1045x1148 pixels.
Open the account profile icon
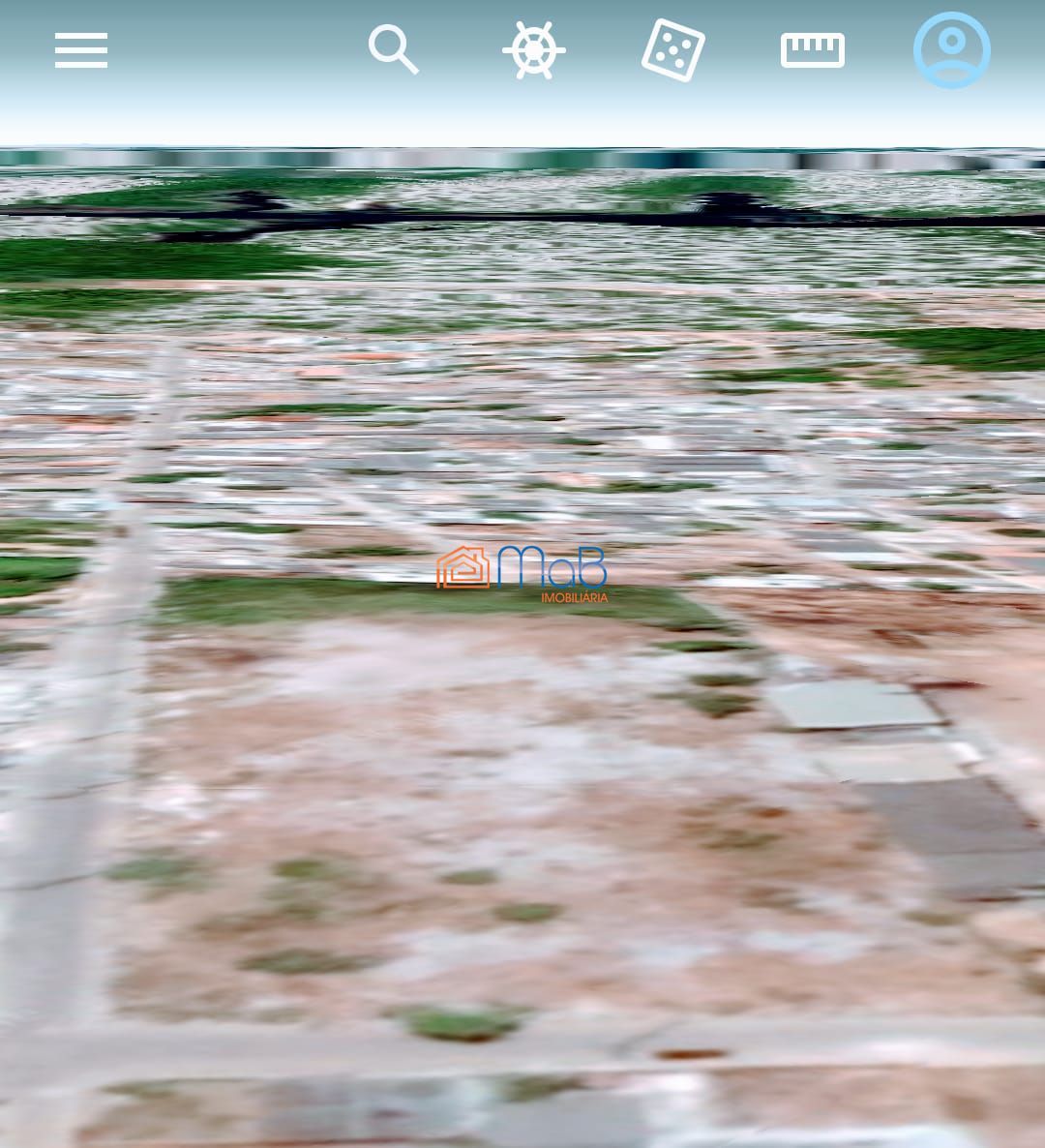(952, 50)
